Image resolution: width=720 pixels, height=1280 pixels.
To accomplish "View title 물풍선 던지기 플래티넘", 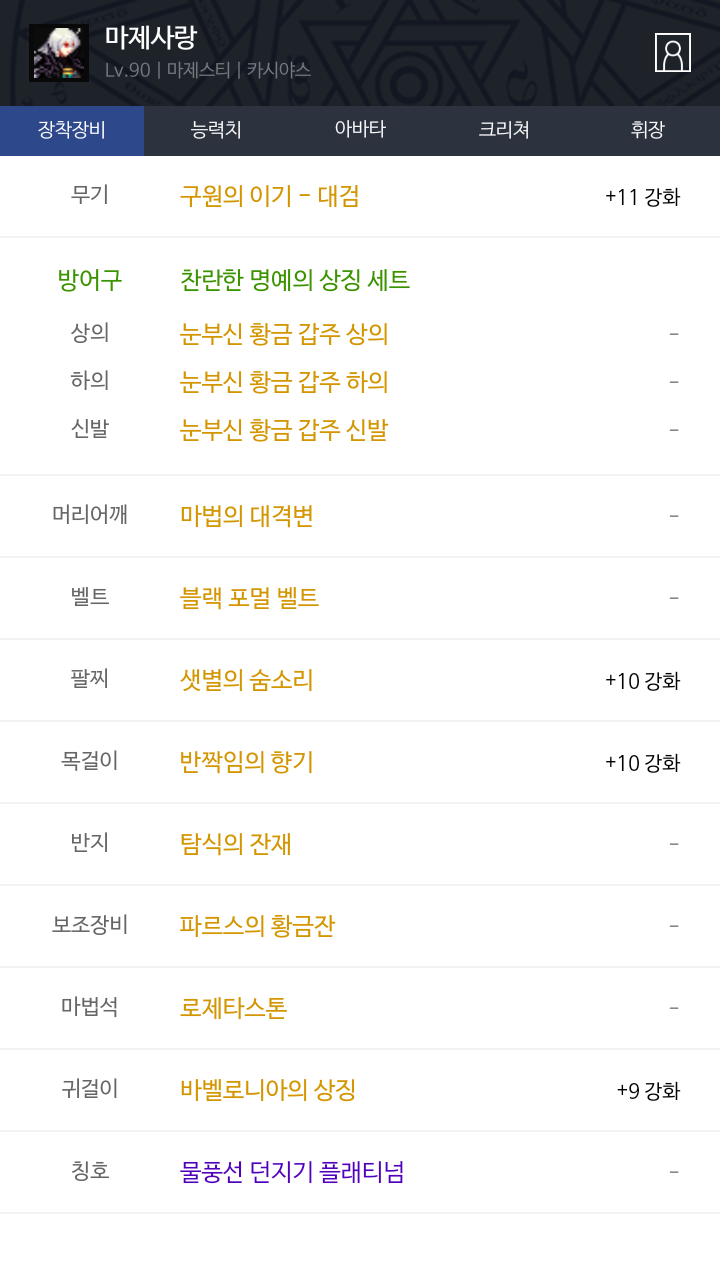I will (360, 1172).
